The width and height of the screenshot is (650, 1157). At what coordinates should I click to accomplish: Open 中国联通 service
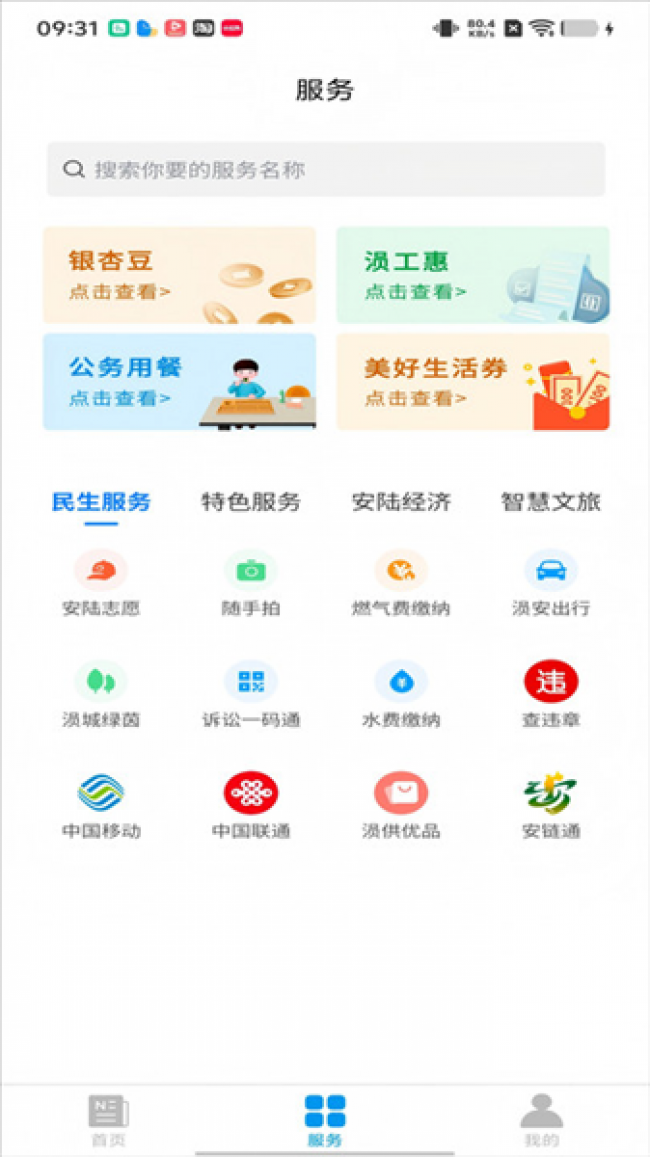tap(251, 806)
